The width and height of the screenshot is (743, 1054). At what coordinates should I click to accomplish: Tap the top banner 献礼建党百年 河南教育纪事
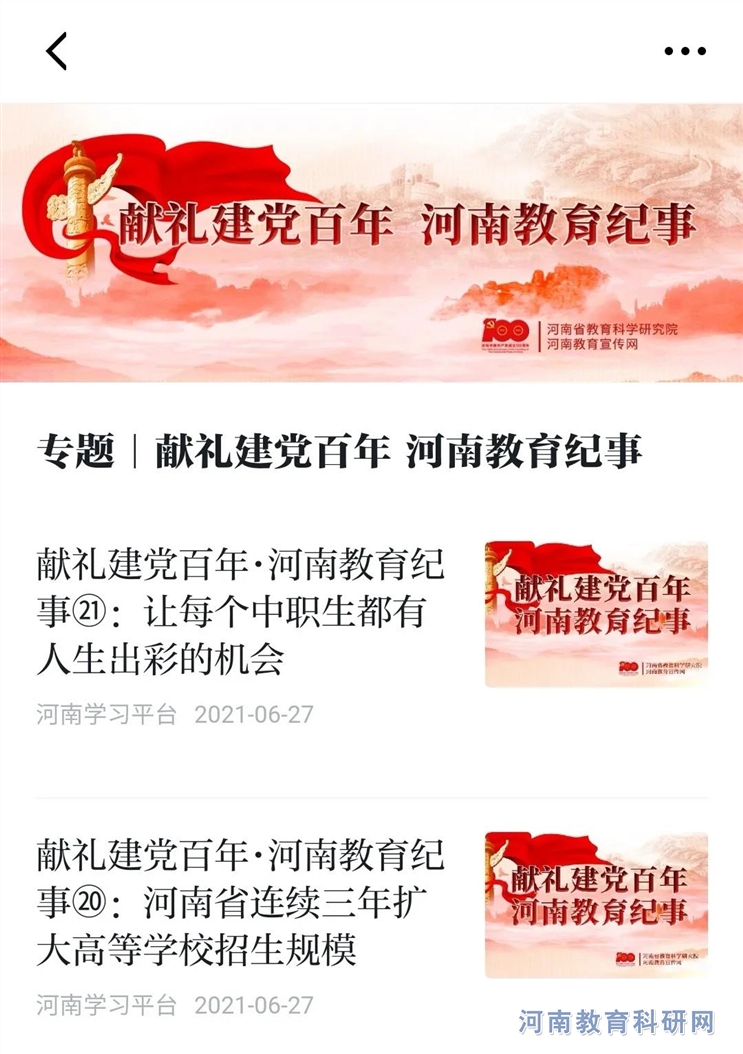pos(371,242)
